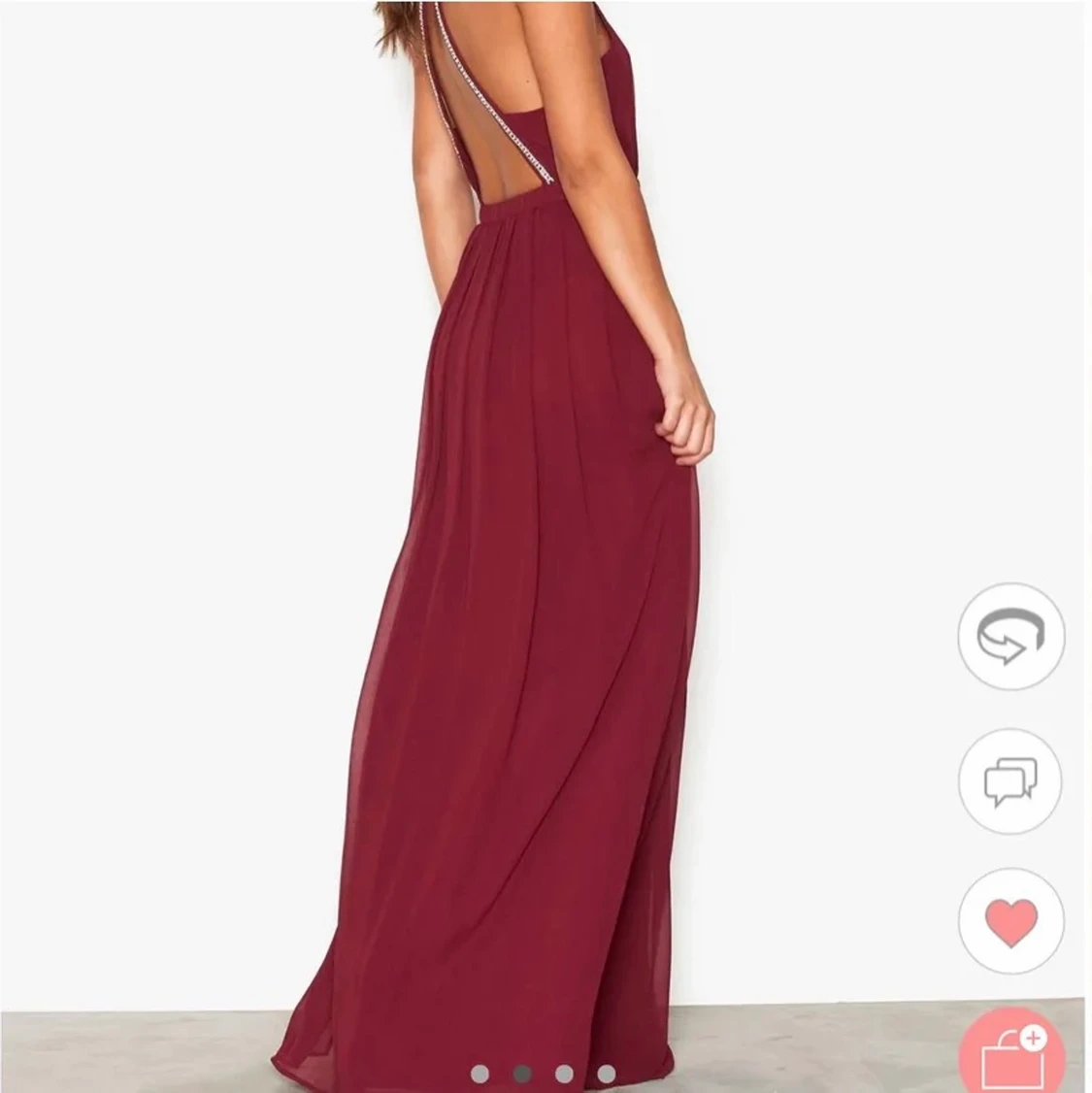
Task: Share this dress listing
Action: (1010, 638)
